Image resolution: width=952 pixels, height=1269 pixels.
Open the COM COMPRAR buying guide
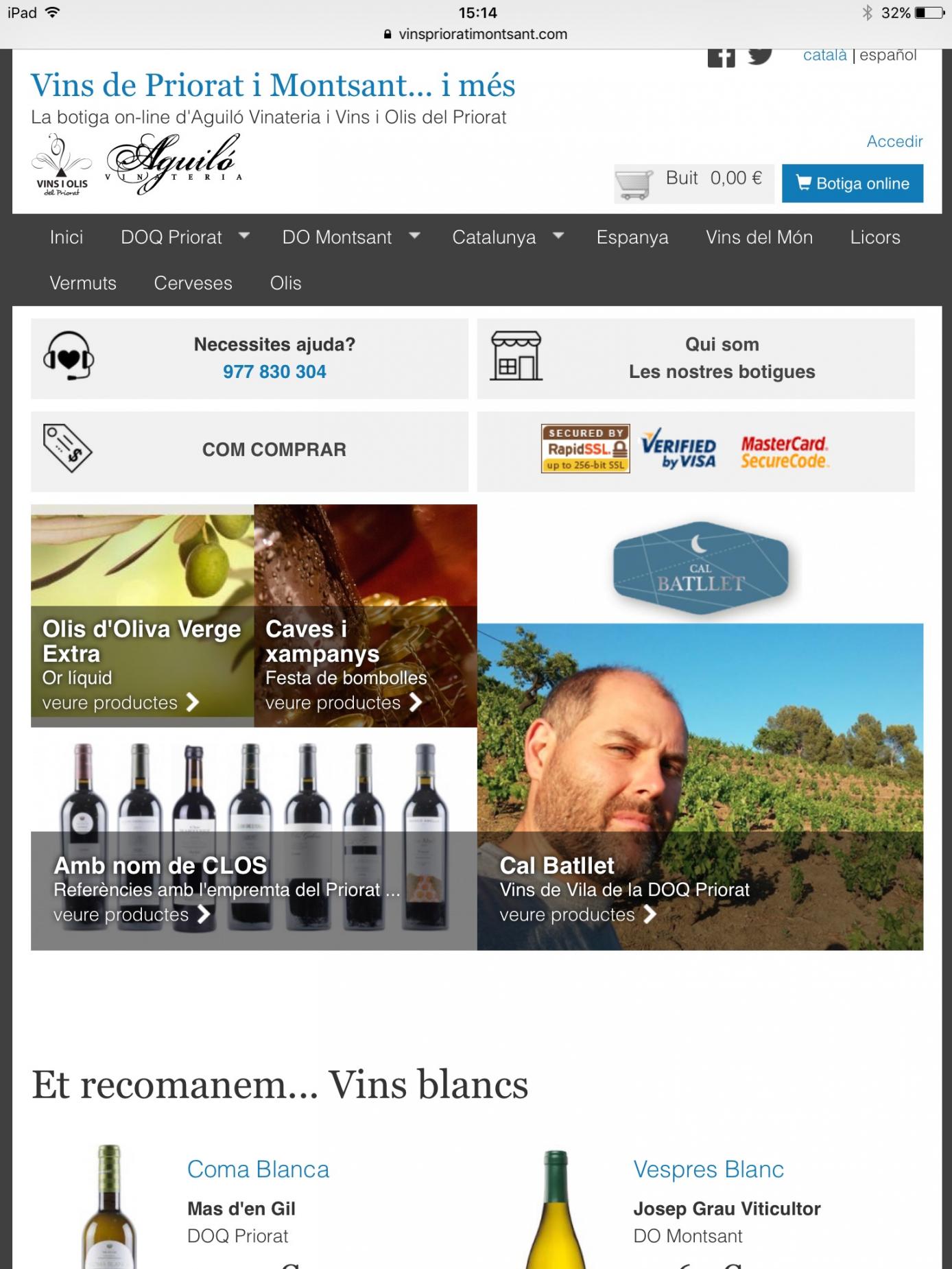point(274,450)
